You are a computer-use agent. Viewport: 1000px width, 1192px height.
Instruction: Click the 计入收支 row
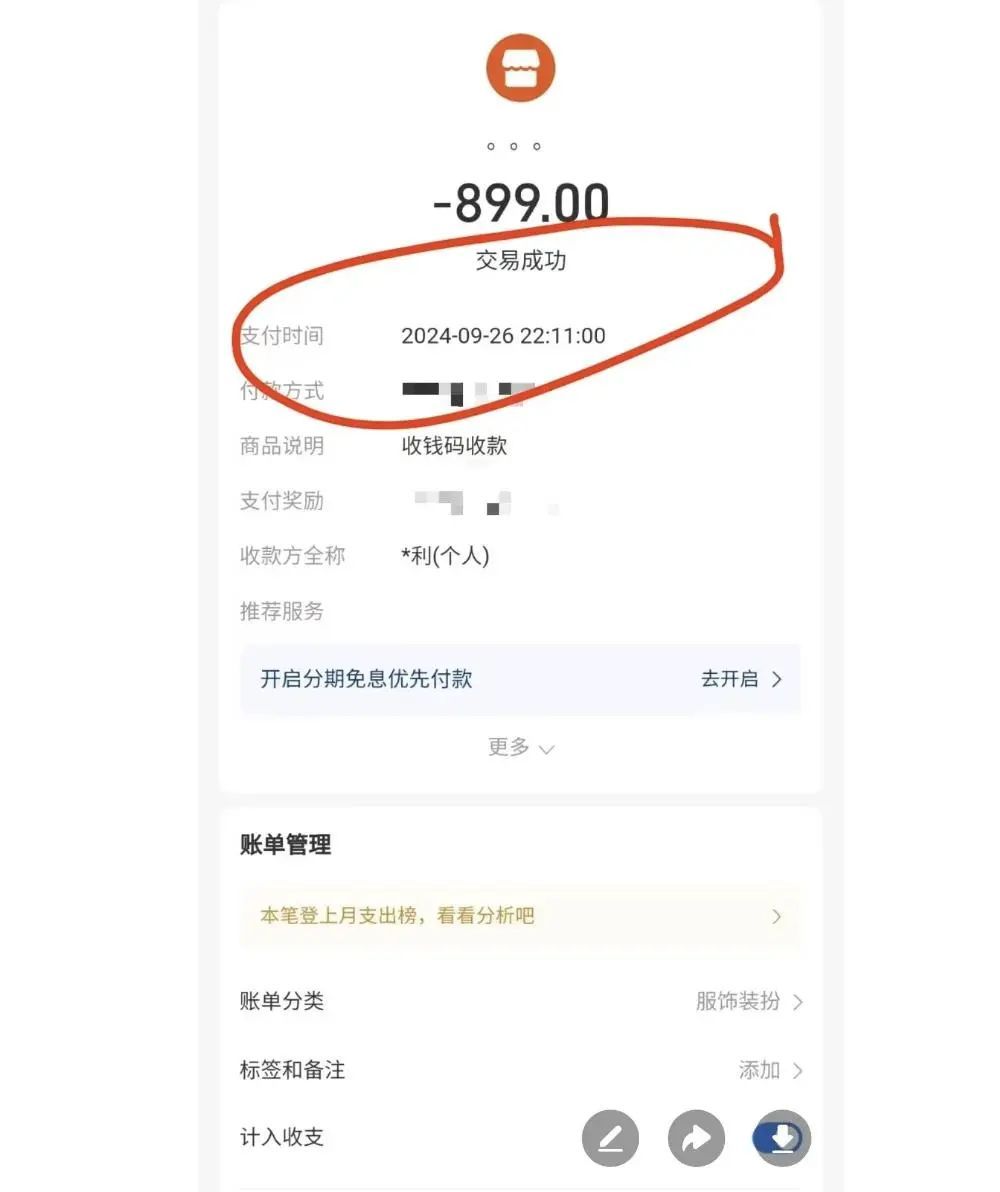click(281, 1137)
